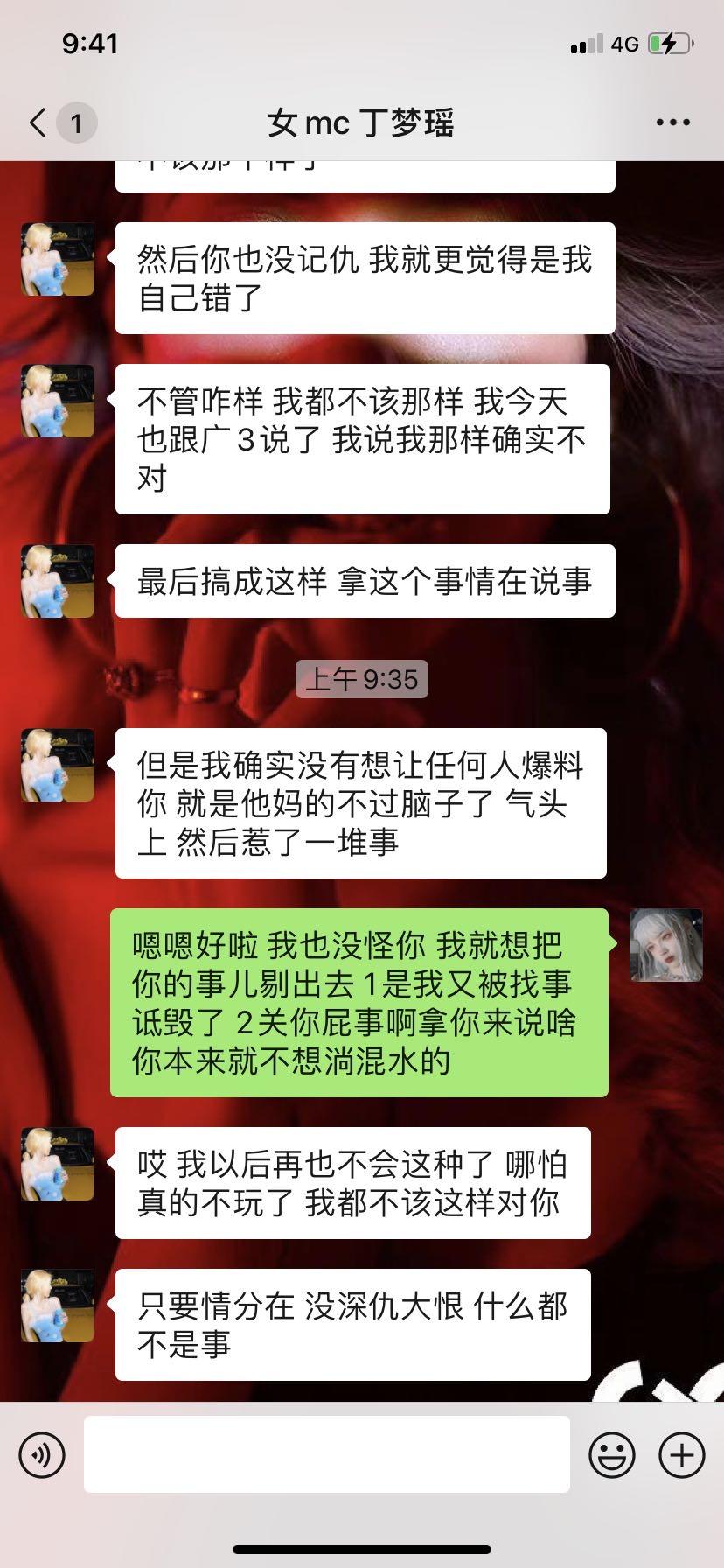Open your own white-haired avatar profile

(x=666, y=945)
